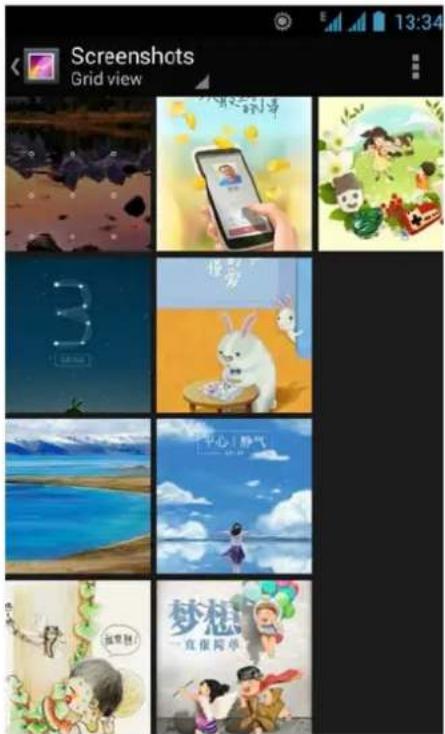Open the blue lake and mountains screenshot
The image size is (445, 734).
click(78, 496)
